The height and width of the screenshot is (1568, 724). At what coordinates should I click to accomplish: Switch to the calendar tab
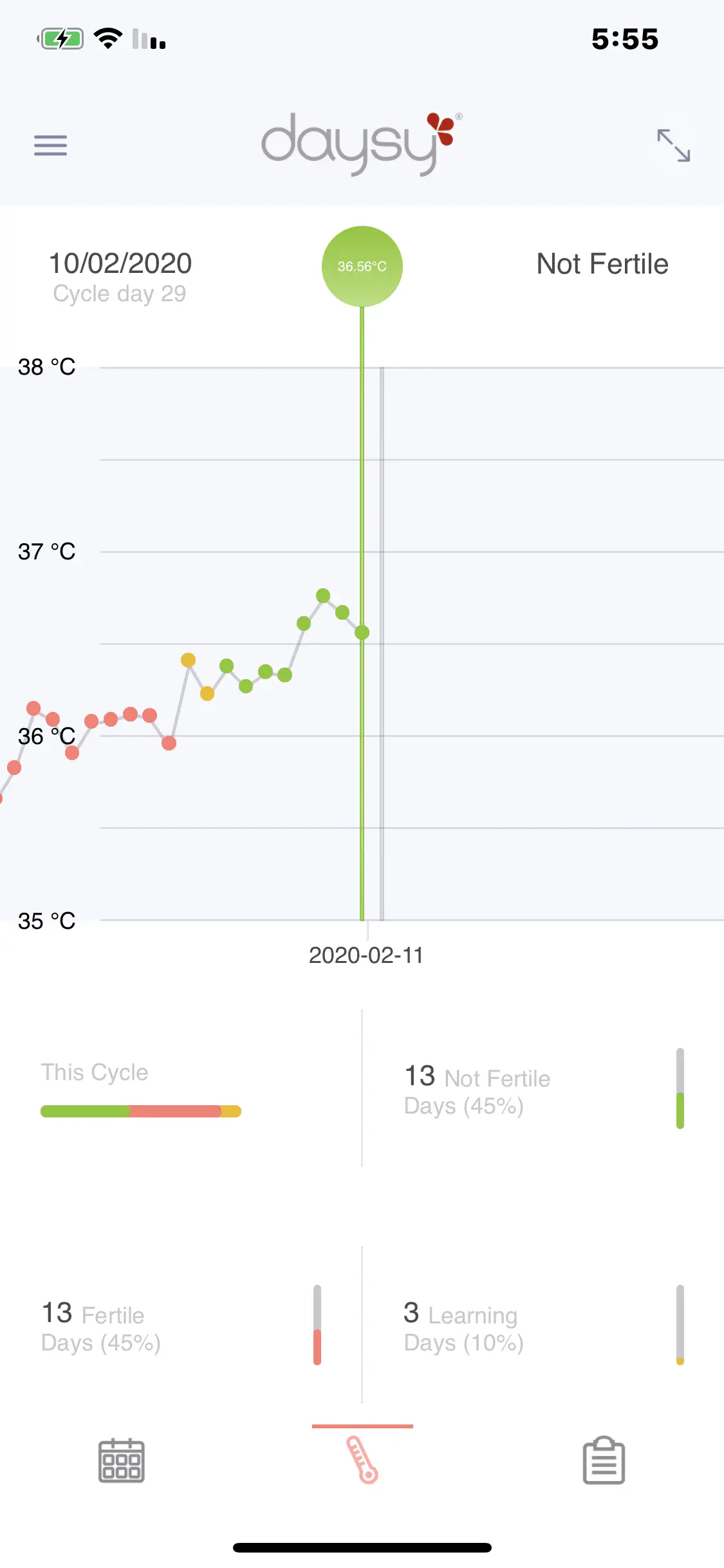121,1461
